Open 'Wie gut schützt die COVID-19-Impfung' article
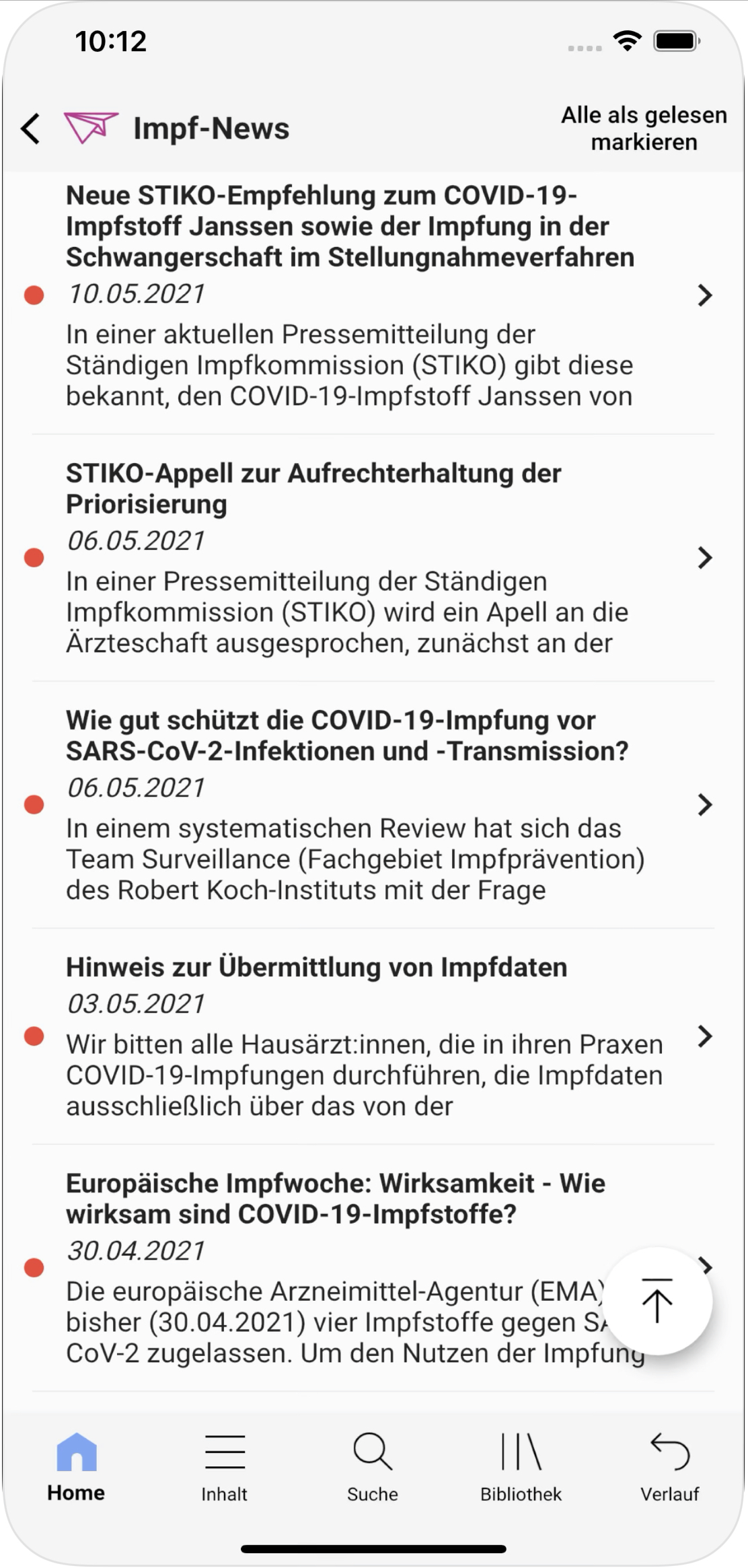The width and height of the screenshot is (748, 1568). [x=373, y=805]
